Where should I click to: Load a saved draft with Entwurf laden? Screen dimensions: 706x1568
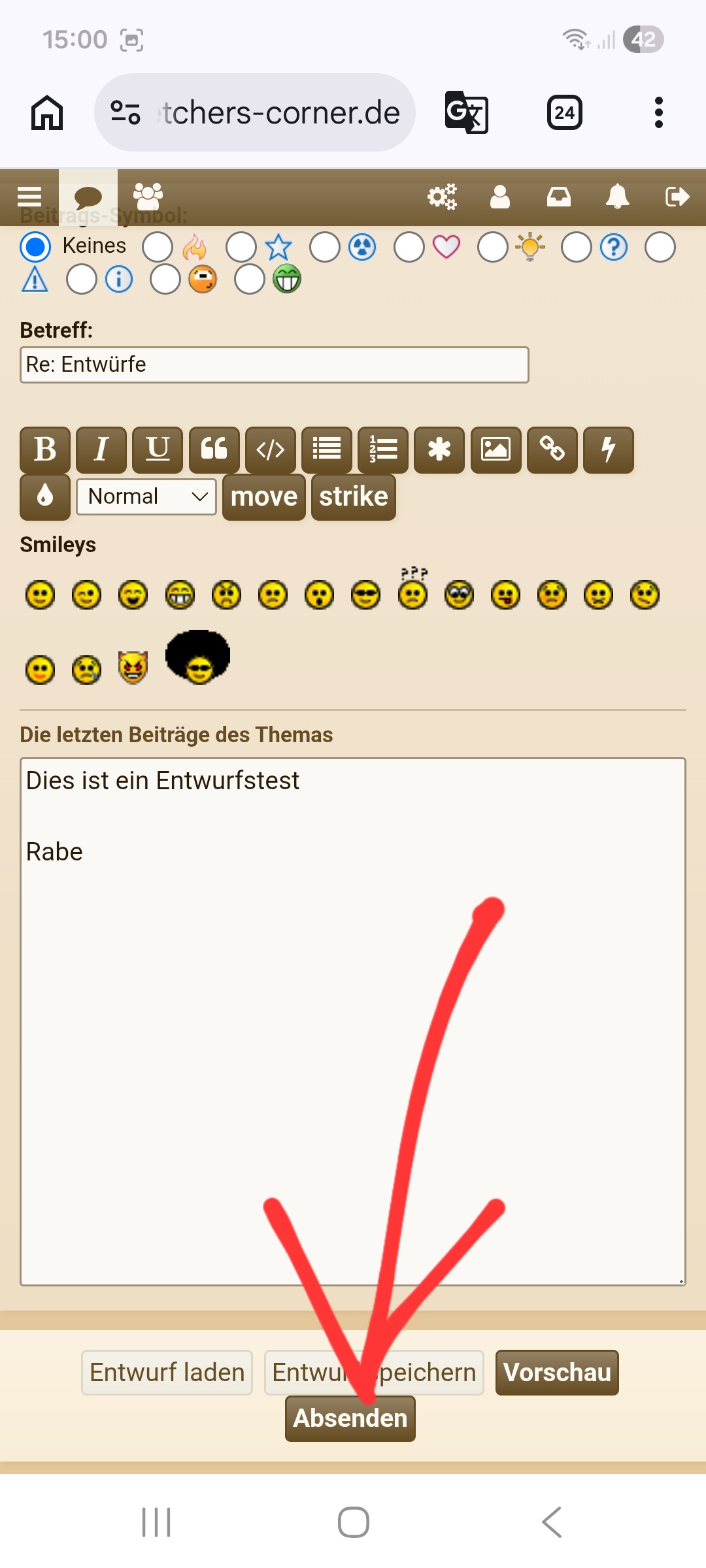(167, 1372)
